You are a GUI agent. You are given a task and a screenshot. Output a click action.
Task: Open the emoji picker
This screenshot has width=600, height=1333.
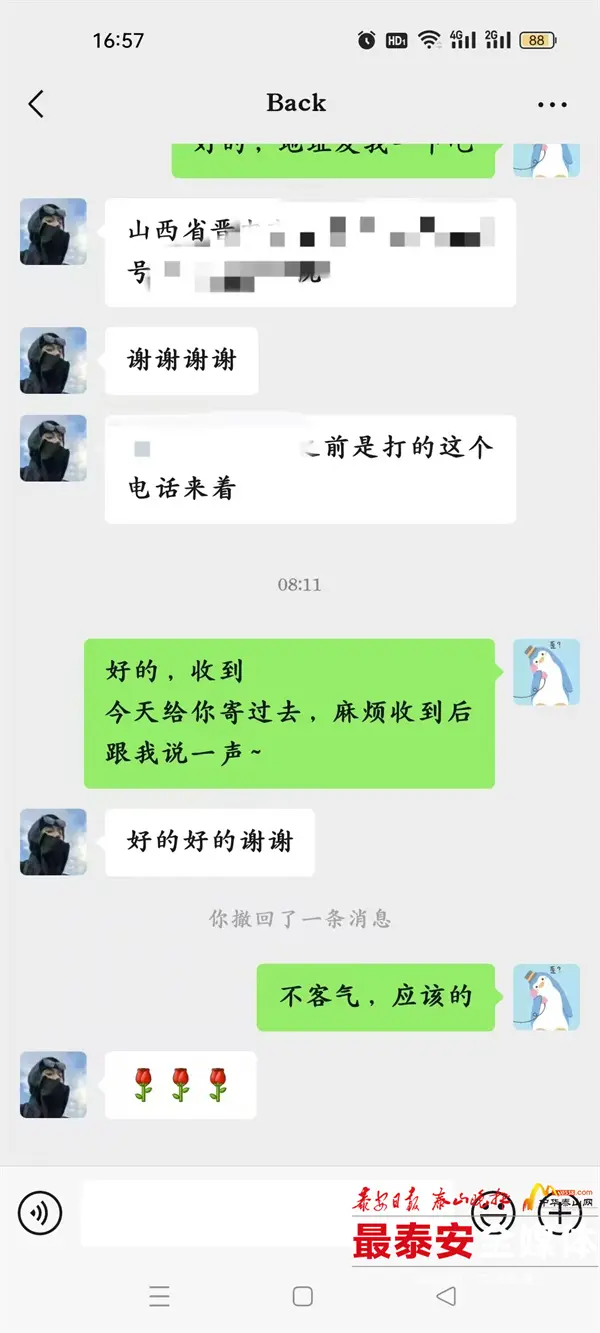[x=494, y=1213]
